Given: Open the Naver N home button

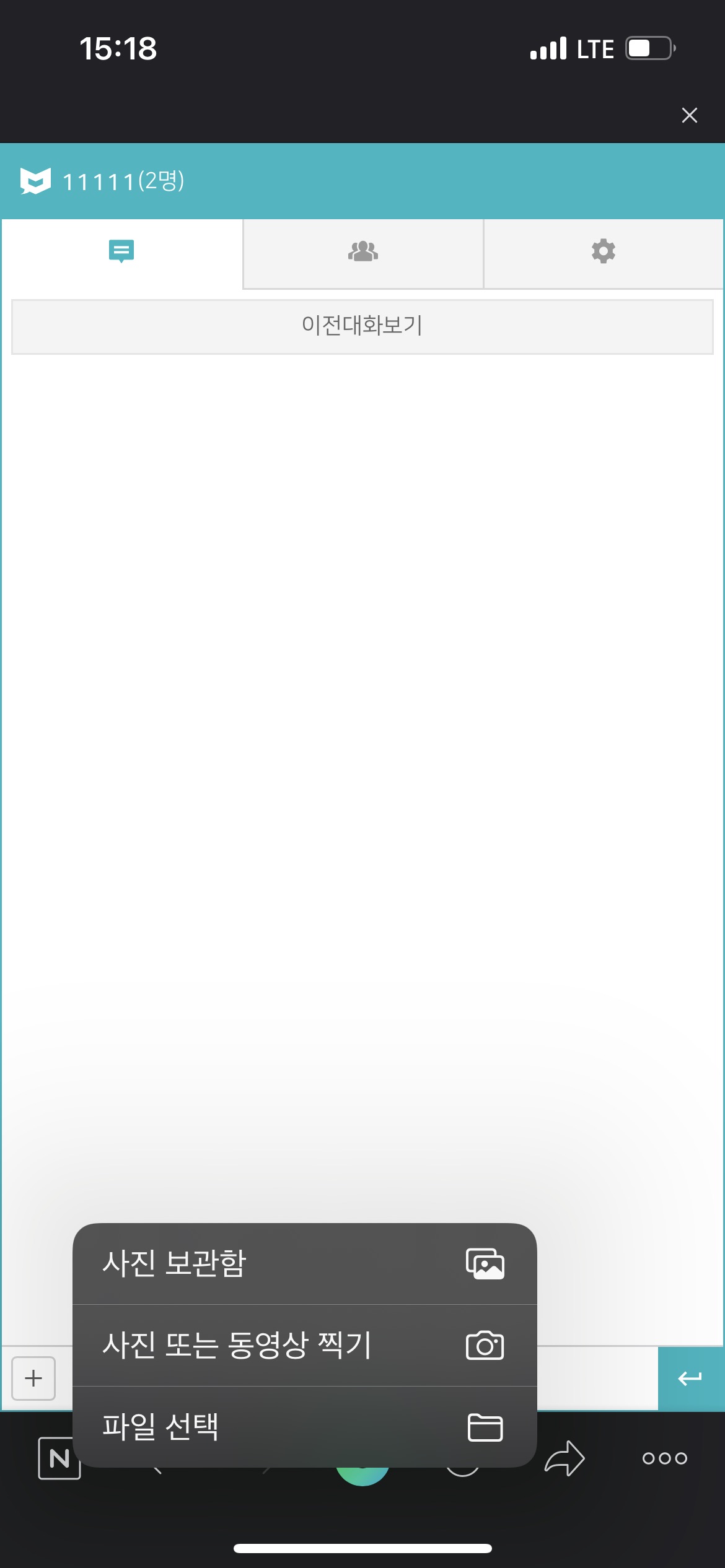Looking at the screenshot, I should click(59, 1458).
